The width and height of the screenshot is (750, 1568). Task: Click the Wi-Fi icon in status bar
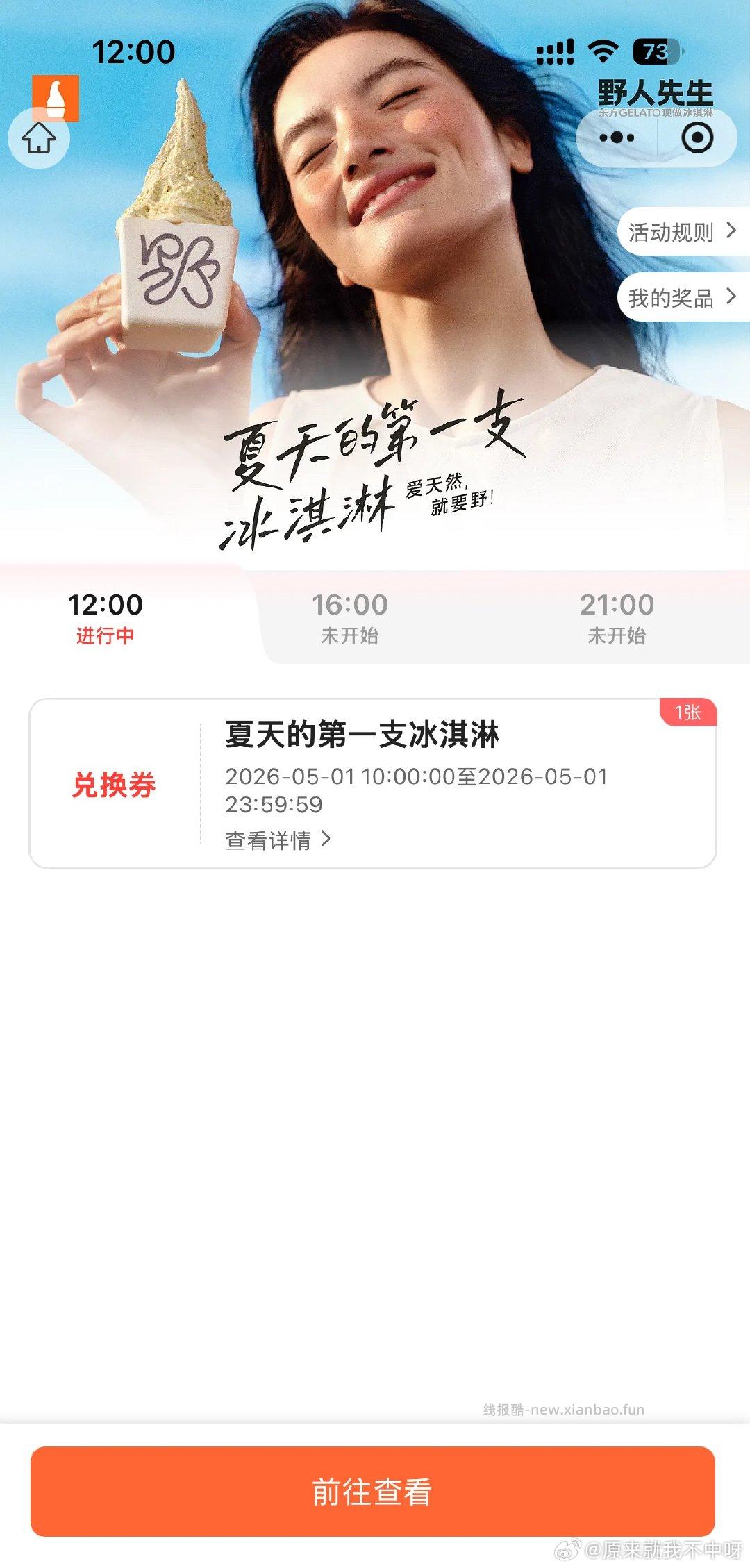[x=602, y=49]
